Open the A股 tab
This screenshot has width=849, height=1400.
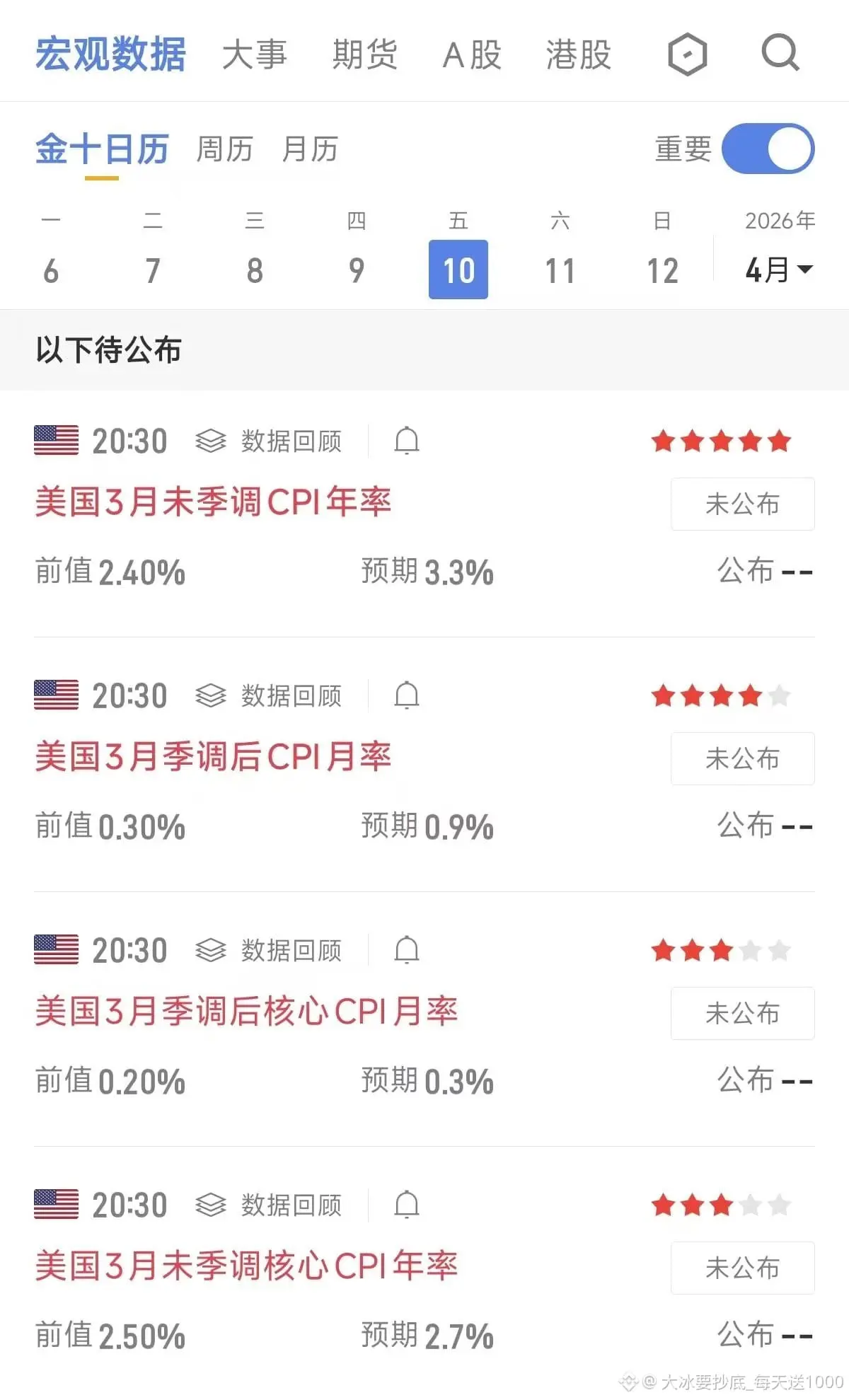[x=472, y=55]
